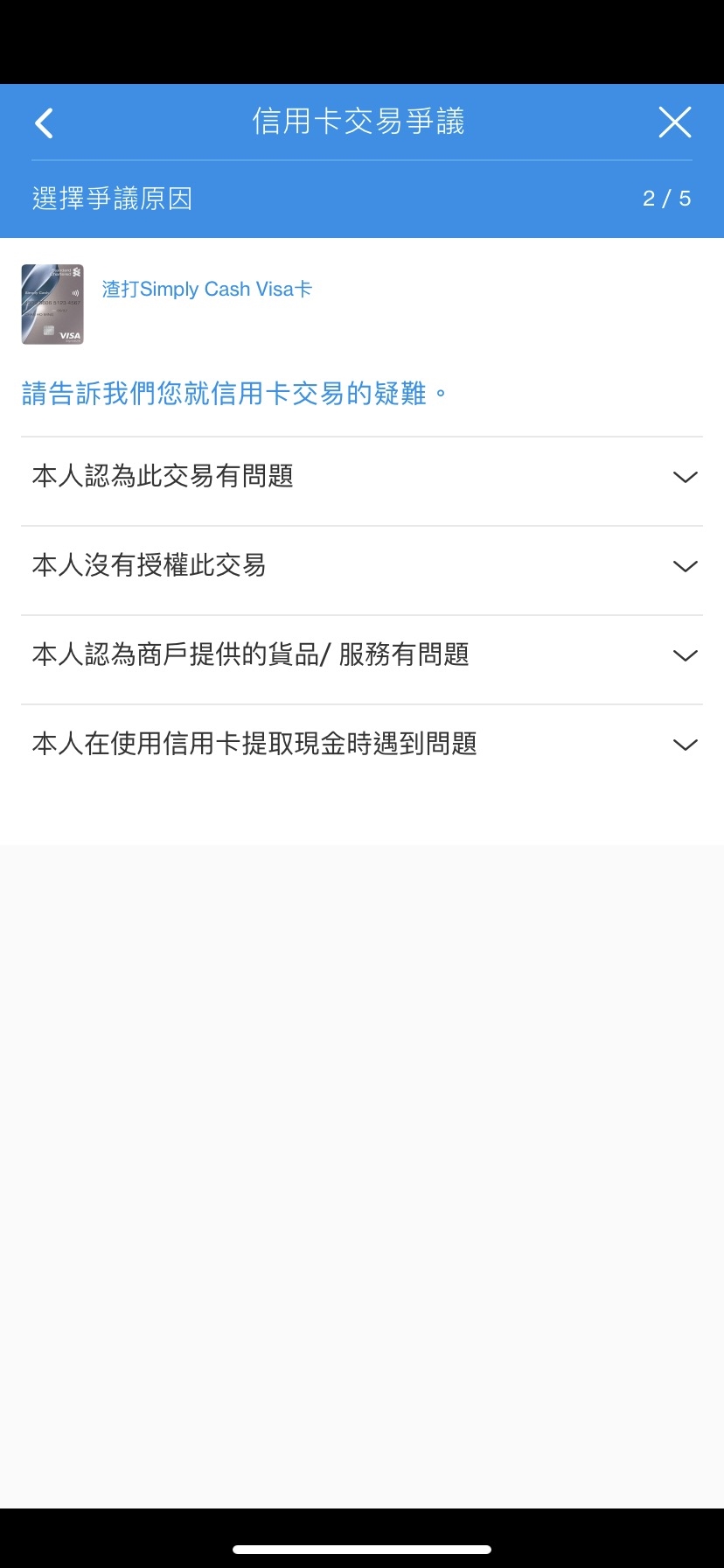Click the 2/5 step progress indicator
724x1568 pixels.
(x=668, y=199)
